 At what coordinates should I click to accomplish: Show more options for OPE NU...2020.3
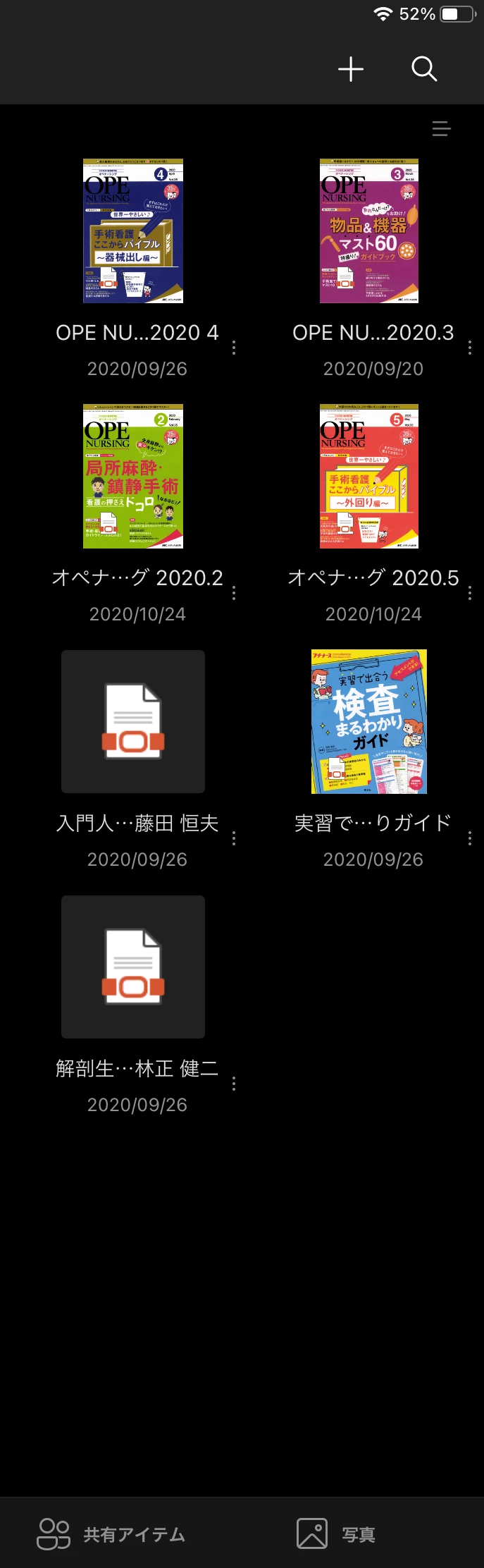tap(470, 347)
